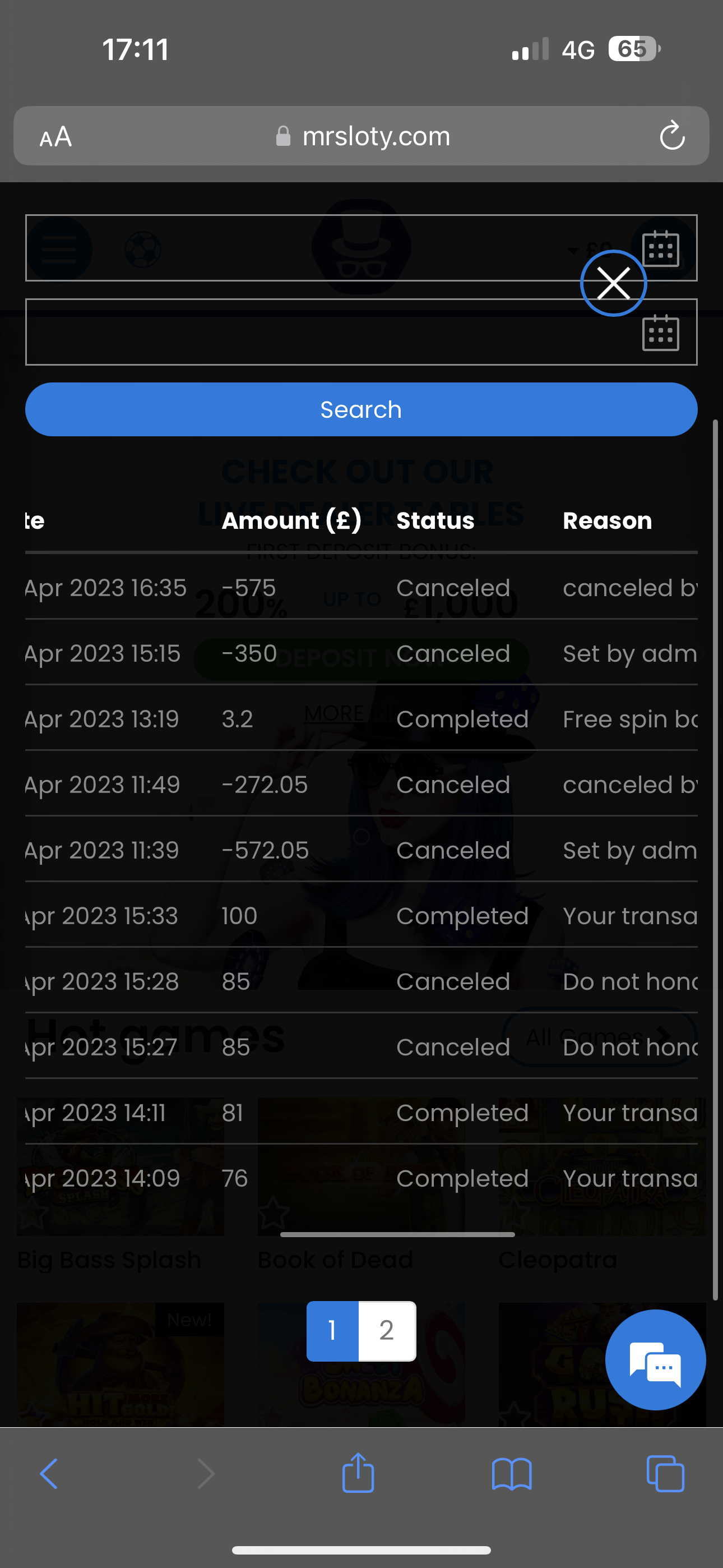
Task: Open the second date field's calendar picker
Action: click(660, 333)
